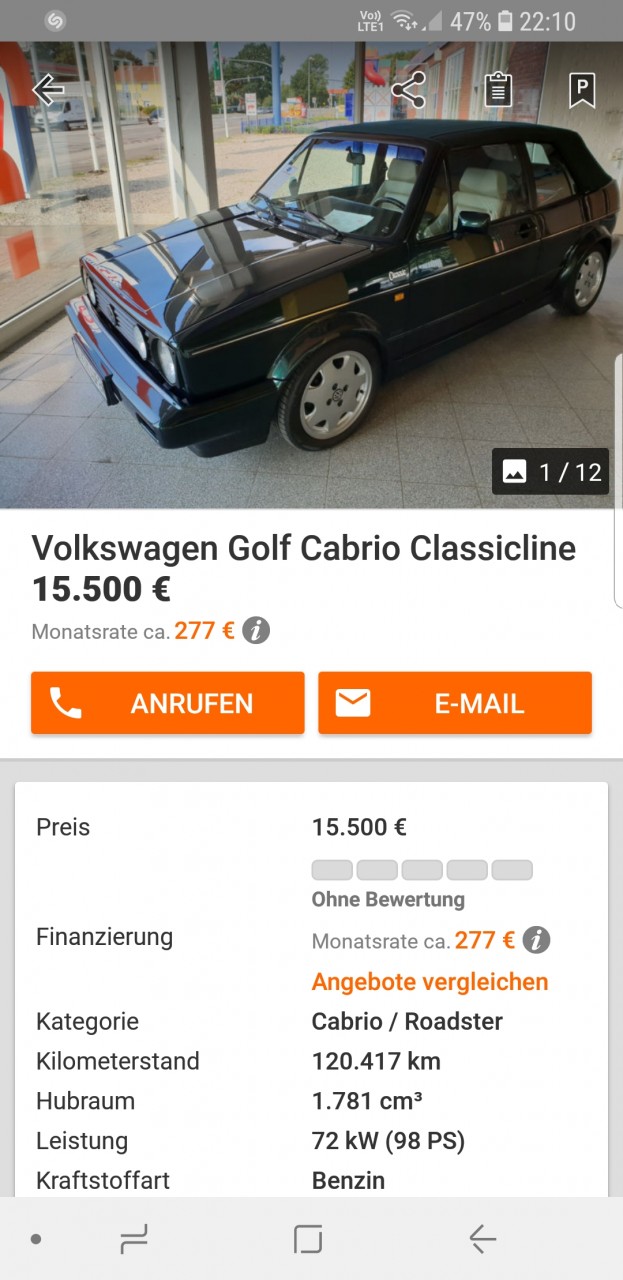Send the seller an E-MAIL
This screenshot has height=1280, width=623.
click(455, 703)
